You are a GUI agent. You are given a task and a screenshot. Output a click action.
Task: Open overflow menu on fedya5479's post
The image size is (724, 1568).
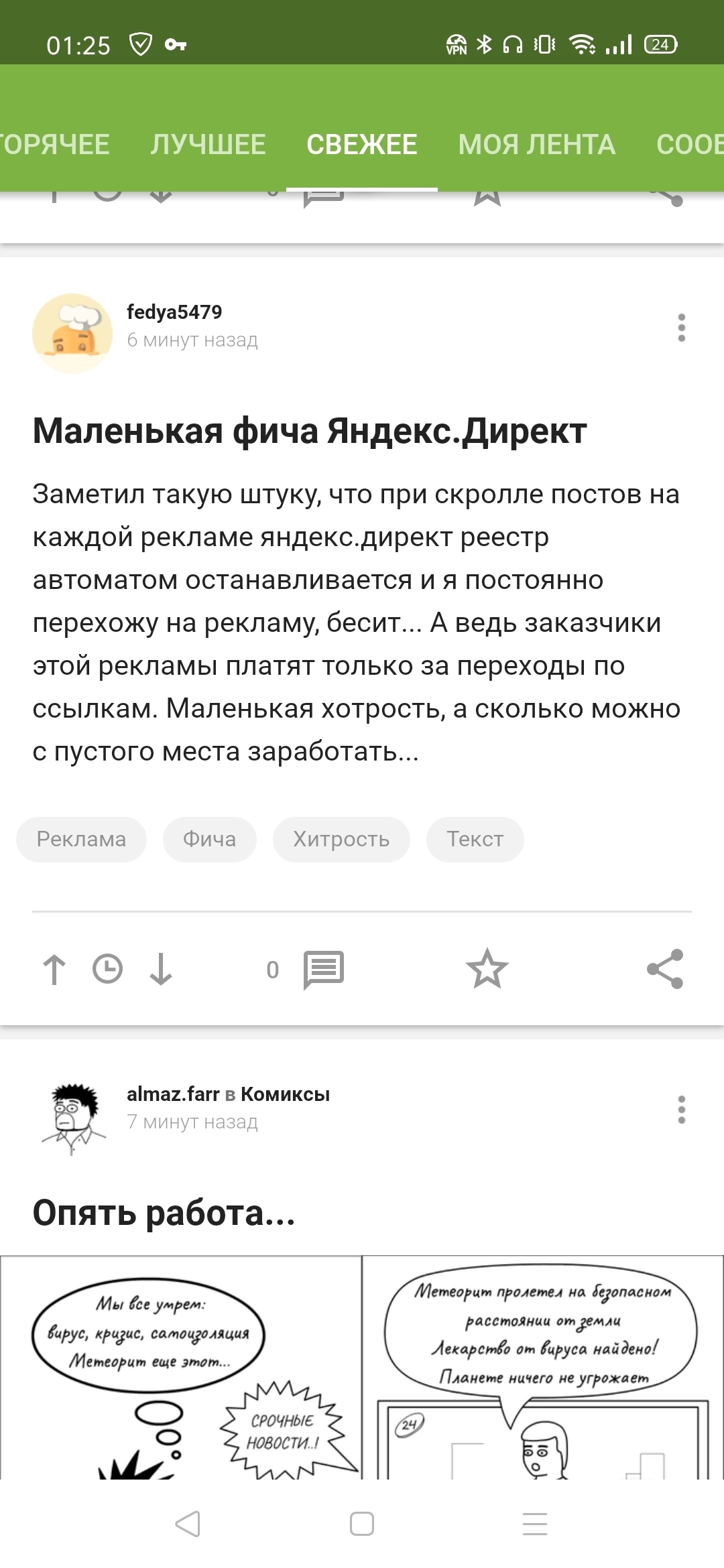click(x=681, y=328)
